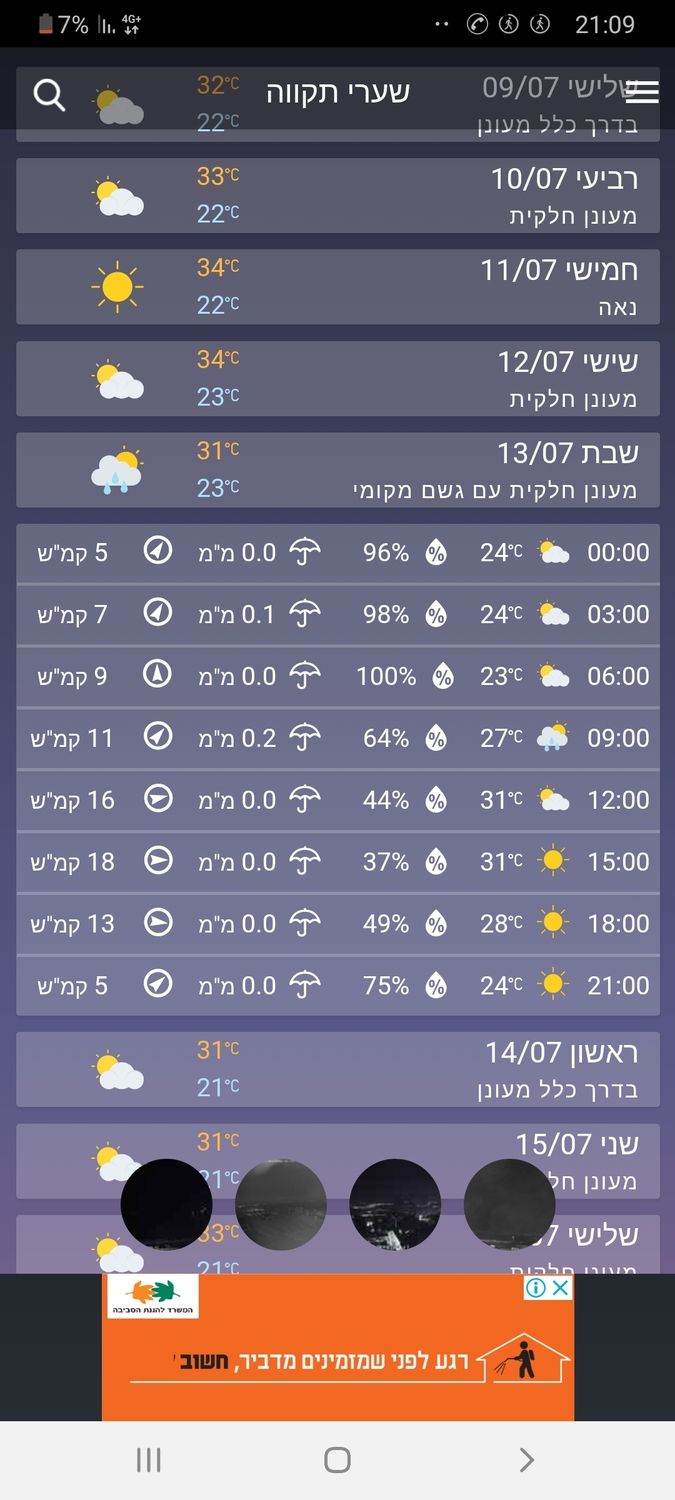Open the search magnifier icon
This screenshot has height=1500, width=675.
tap(49, 95)
